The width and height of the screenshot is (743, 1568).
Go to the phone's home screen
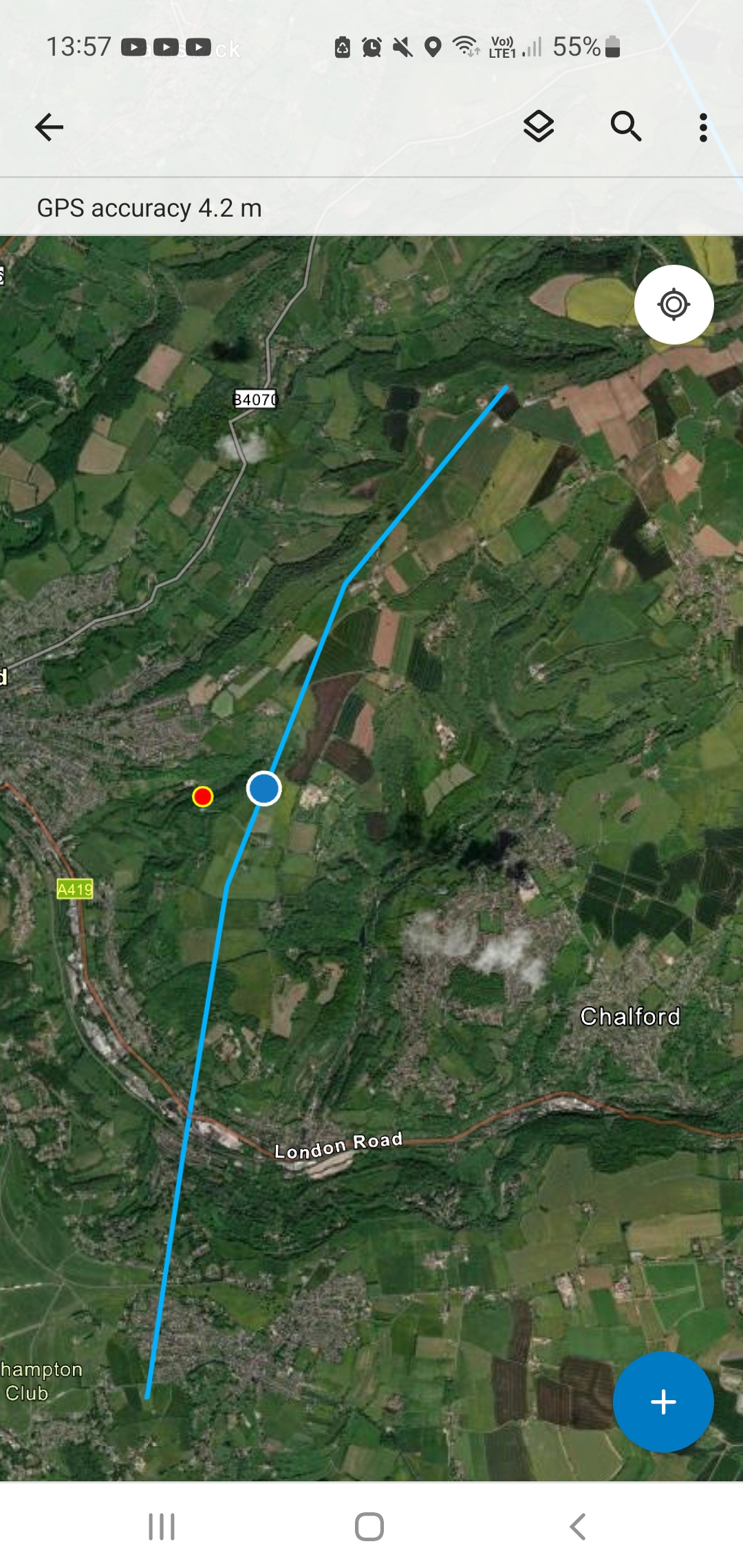tap(369, 1527)
